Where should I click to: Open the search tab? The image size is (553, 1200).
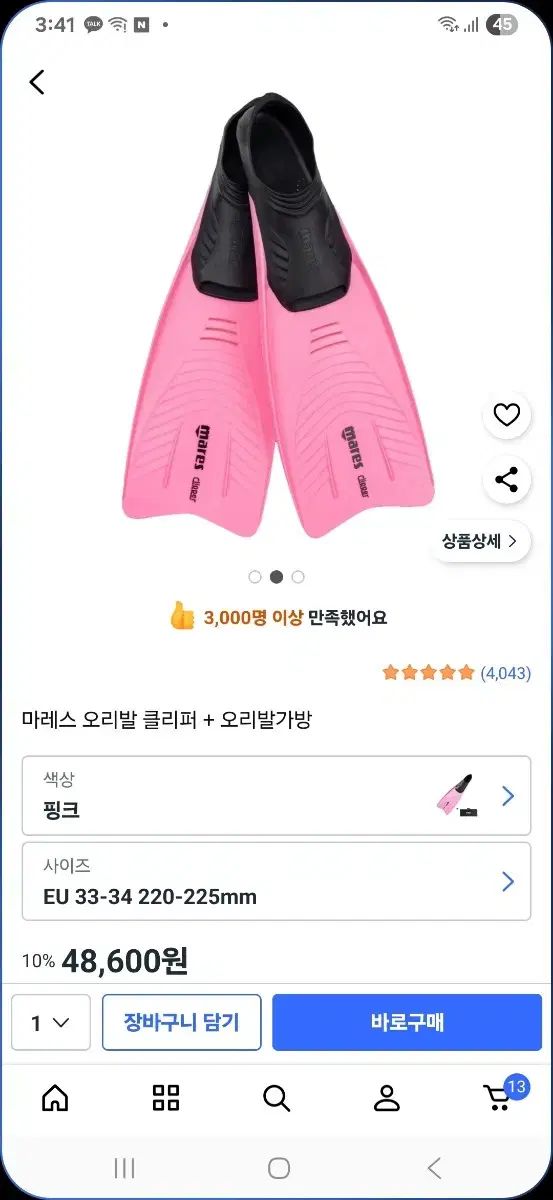coord(276,1098)
